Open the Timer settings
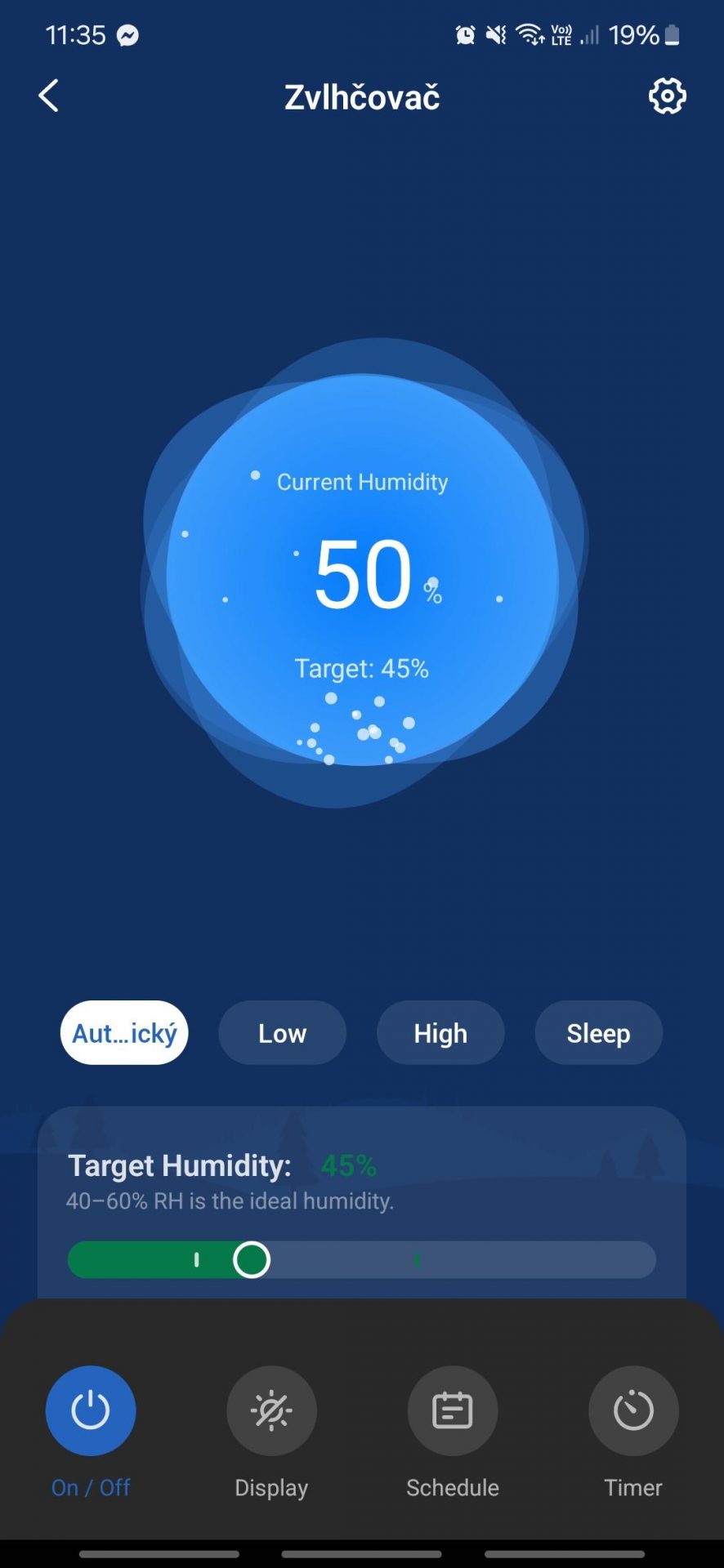The width and height of the screenshot is (724, 1568). [633, 1410]
